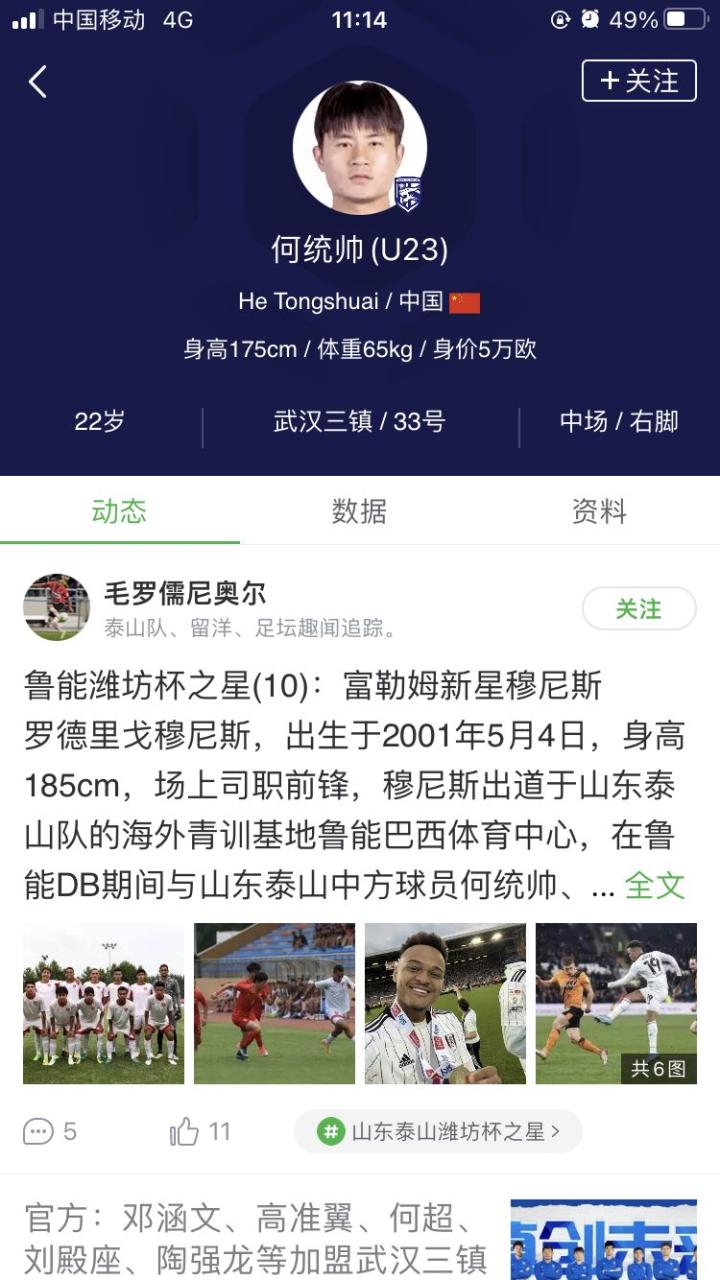Open the 山东泰山潍坊杯之星 topic tag
Viewport: 720px width, 1280px height.
pyautogui.click(x=438, y=1132)
